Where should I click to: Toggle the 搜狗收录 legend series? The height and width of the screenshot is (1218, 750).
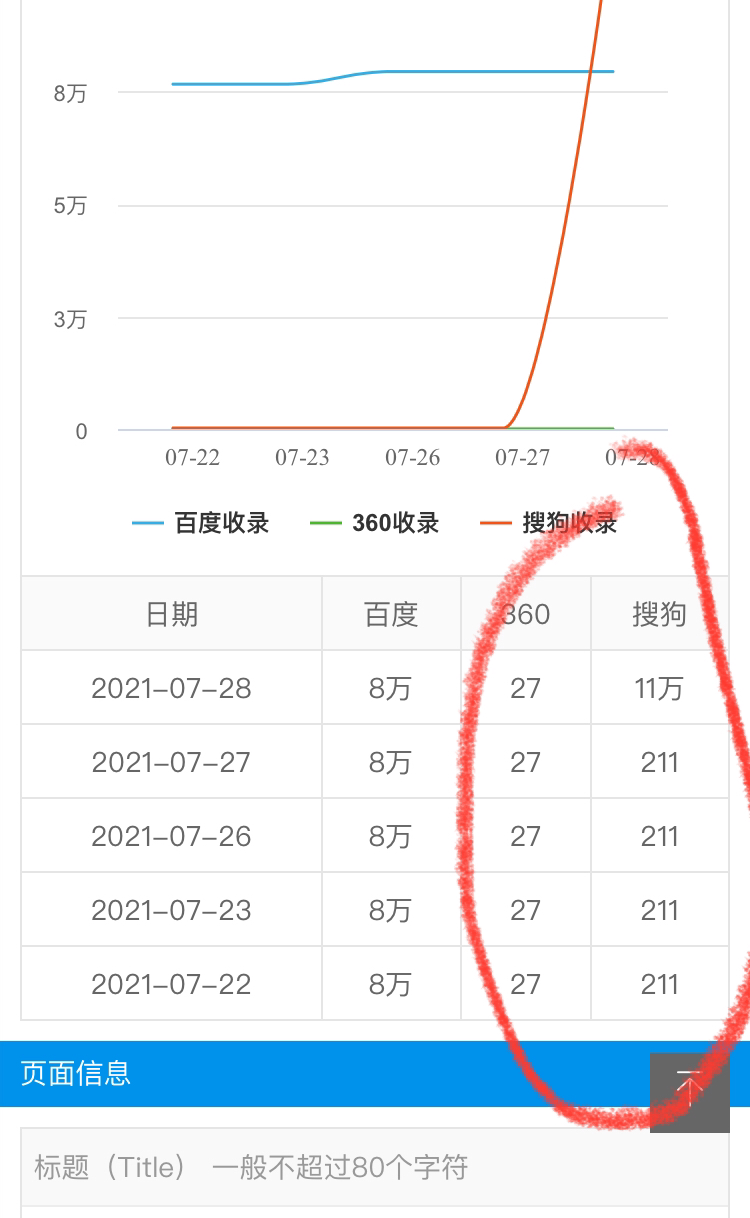pyautogui.click(x=549, y=523)
